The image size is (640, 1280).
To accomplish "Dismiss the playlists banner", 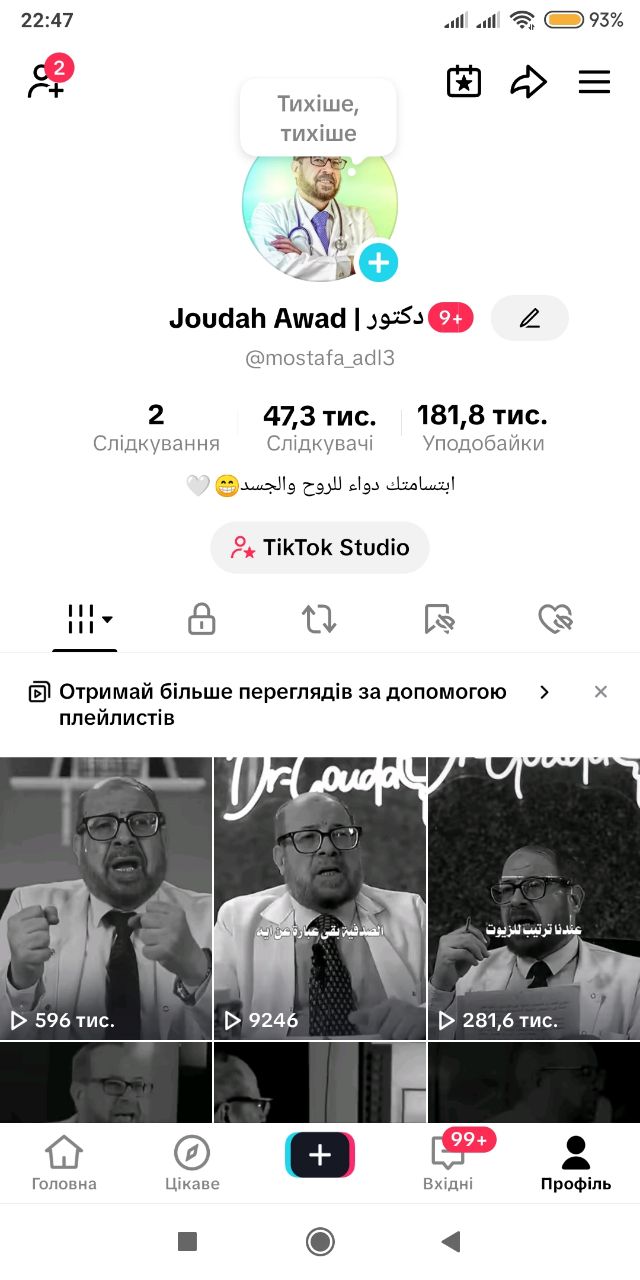I will (601, 692).
